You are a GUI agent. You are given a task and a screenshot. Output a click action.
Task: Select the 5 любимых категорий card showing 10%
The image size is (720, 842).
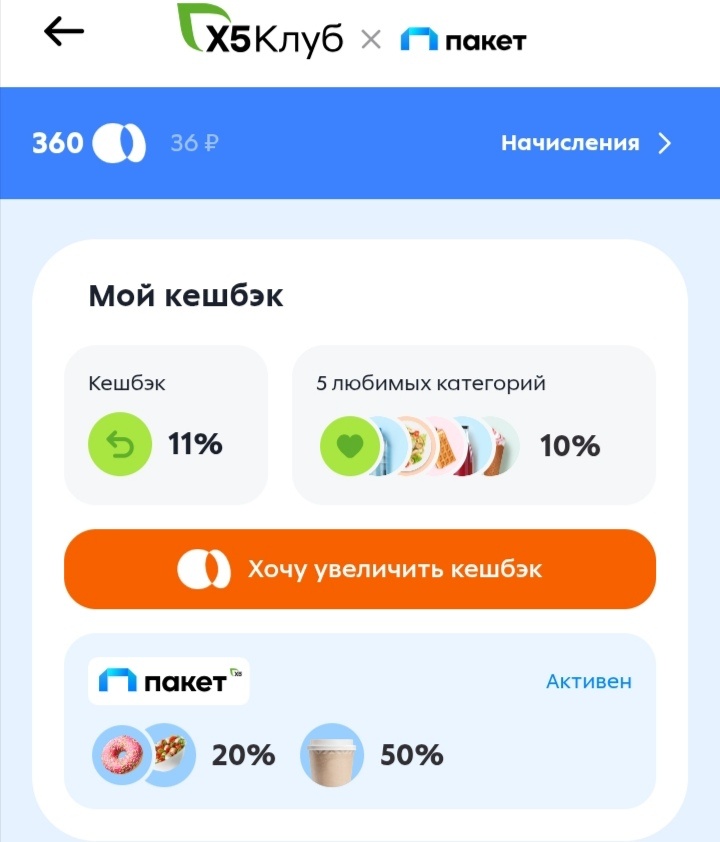coord(474,425)
